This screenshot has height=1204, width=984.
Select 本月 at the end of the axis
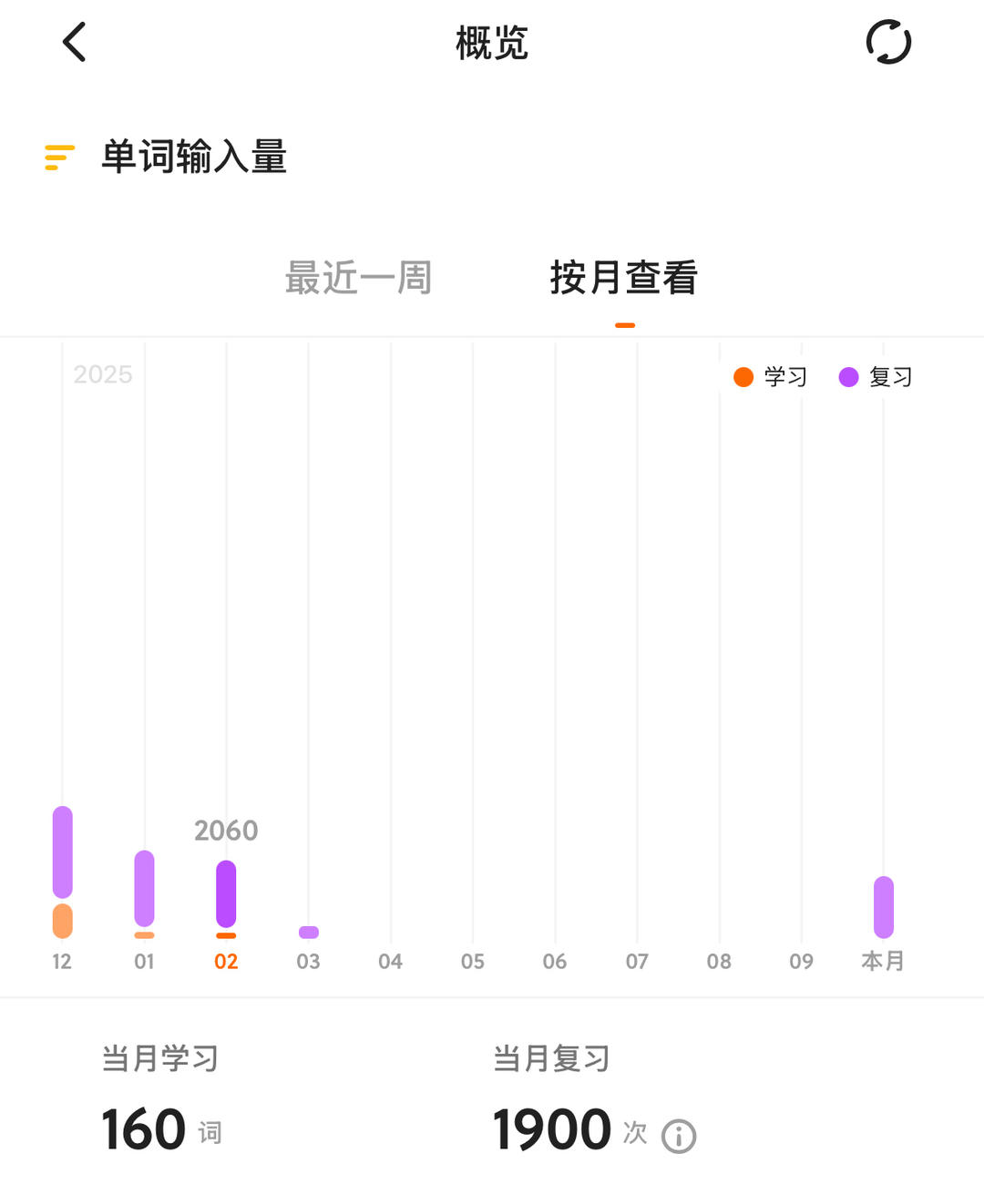(x=885, y=961)
